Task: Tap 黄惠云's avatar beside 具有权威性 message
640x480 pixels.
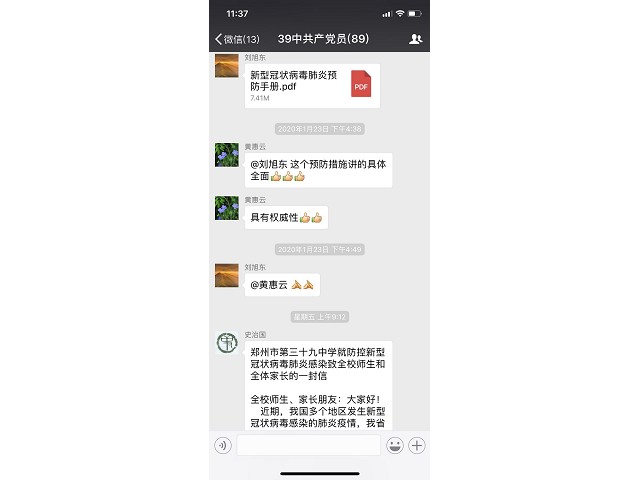Action: (226, 207)
